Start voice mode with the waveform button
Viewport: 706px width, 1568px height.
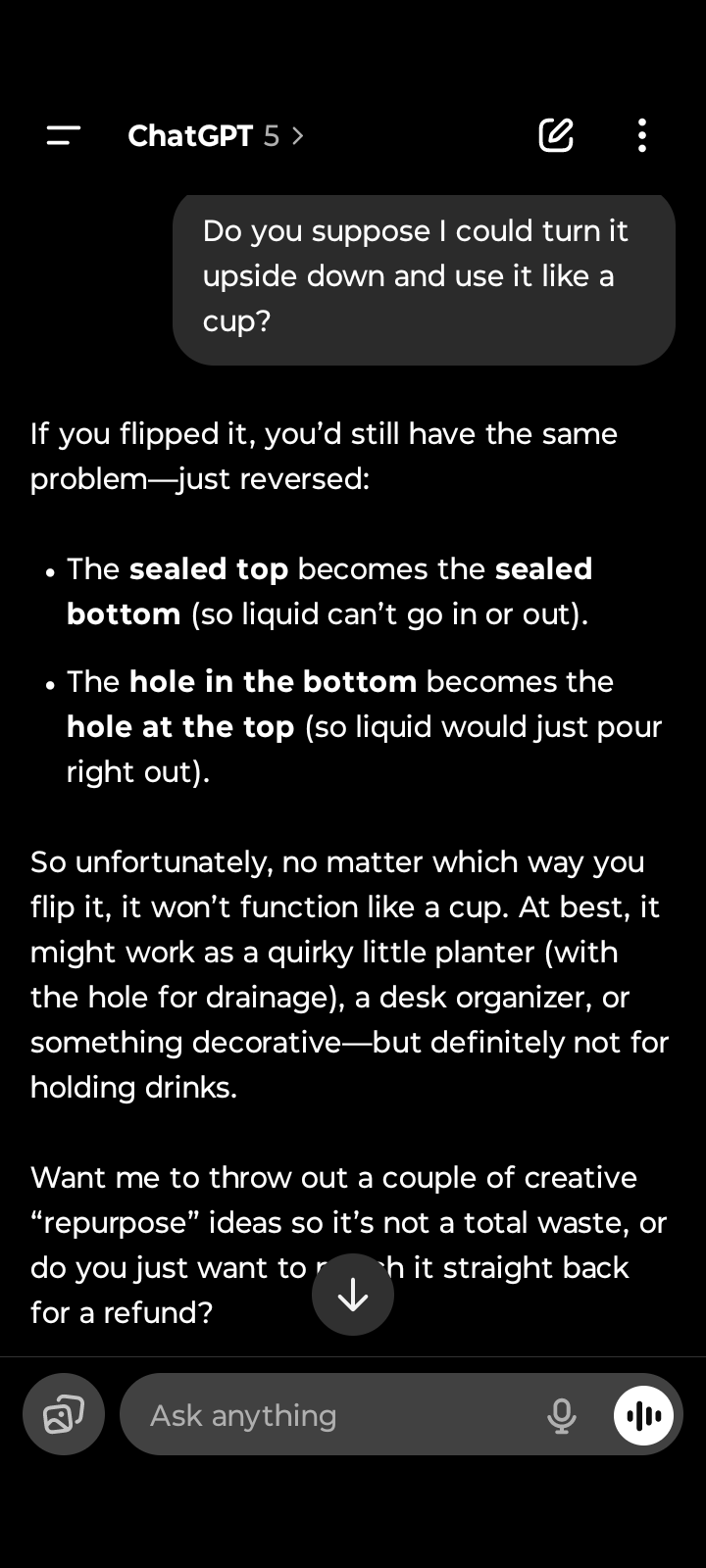[x=643, y=1414]
